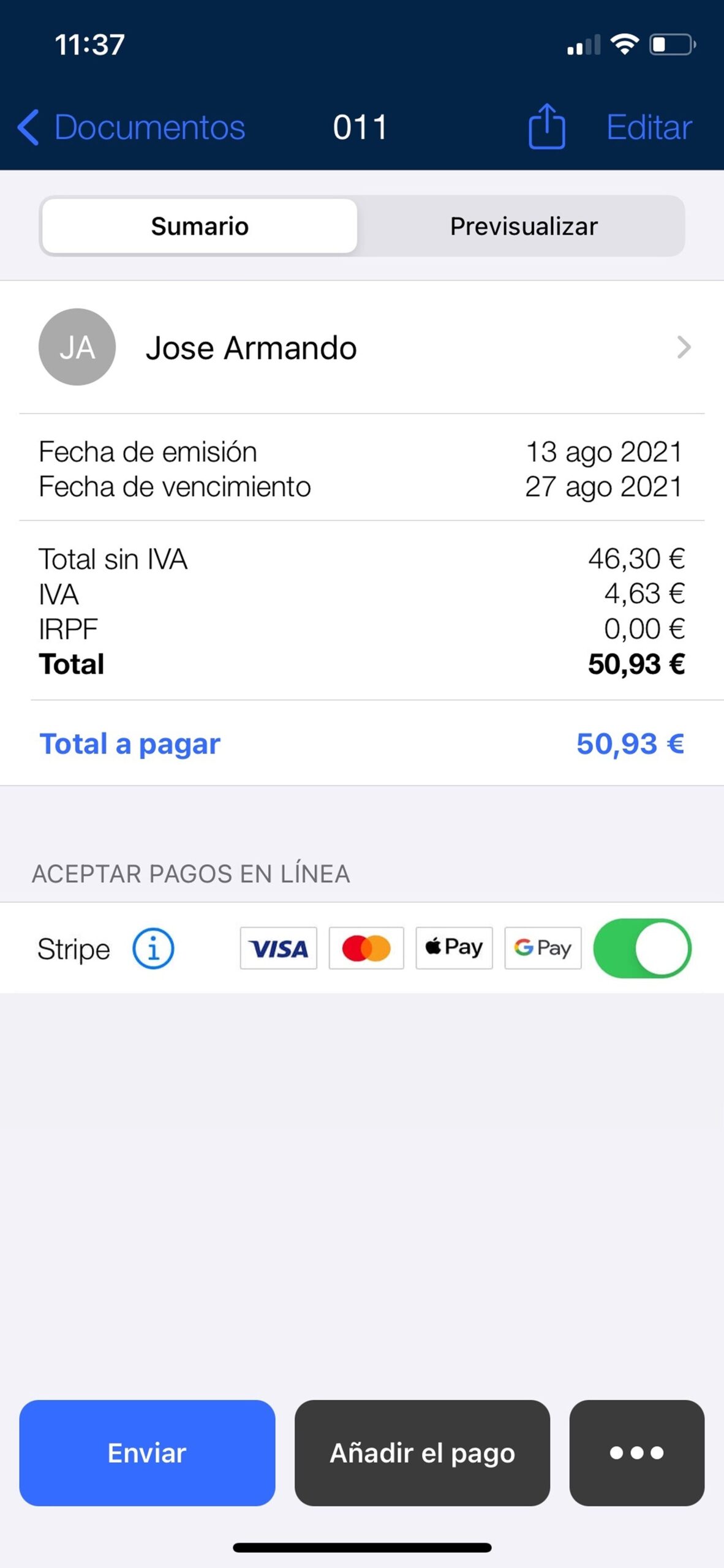Image resolution: width=724 pixels, height=1568 pixels.
Task: Open client Jose Armando's details
Action: (x=361, y=347)
